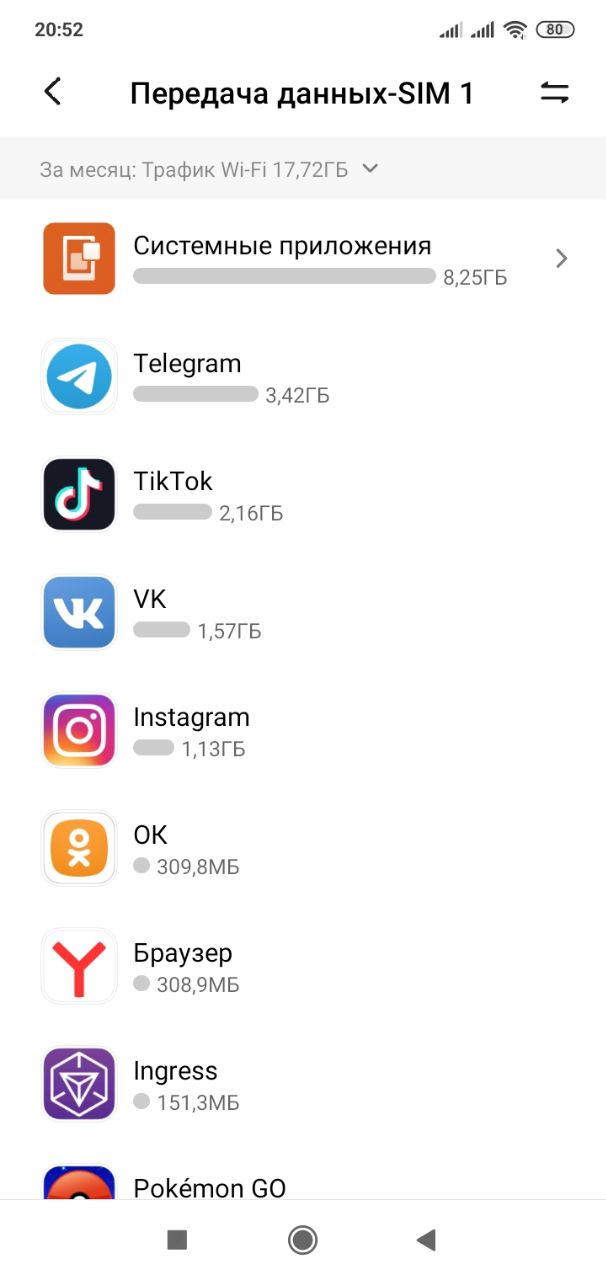Tap the system home button
The image size is (606, 1280).
pyautogui.click(x=302, y=1241)
